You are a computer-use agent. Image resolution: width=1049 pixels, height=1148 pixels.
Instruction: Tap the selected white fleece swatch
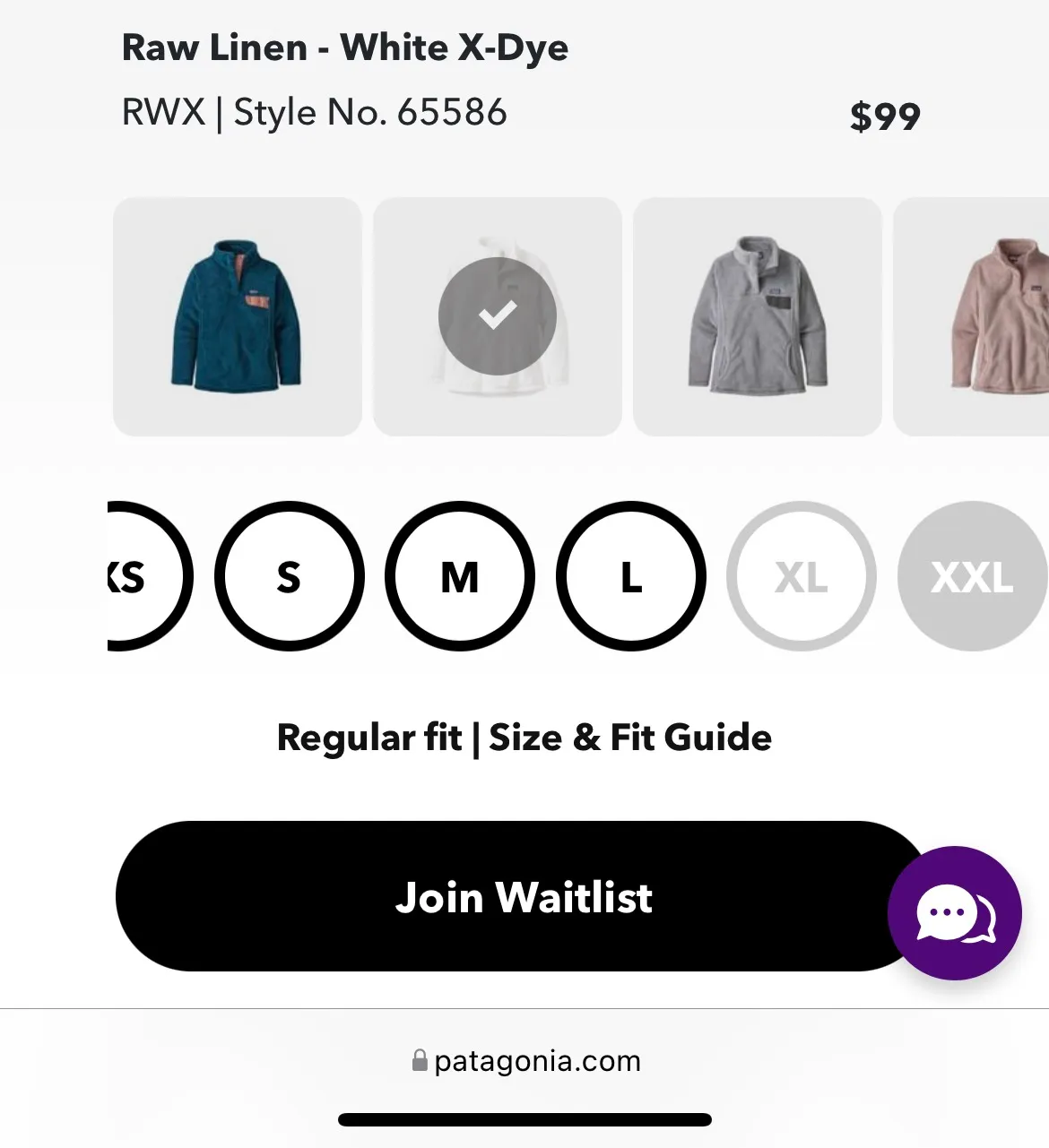pos(498,316)
